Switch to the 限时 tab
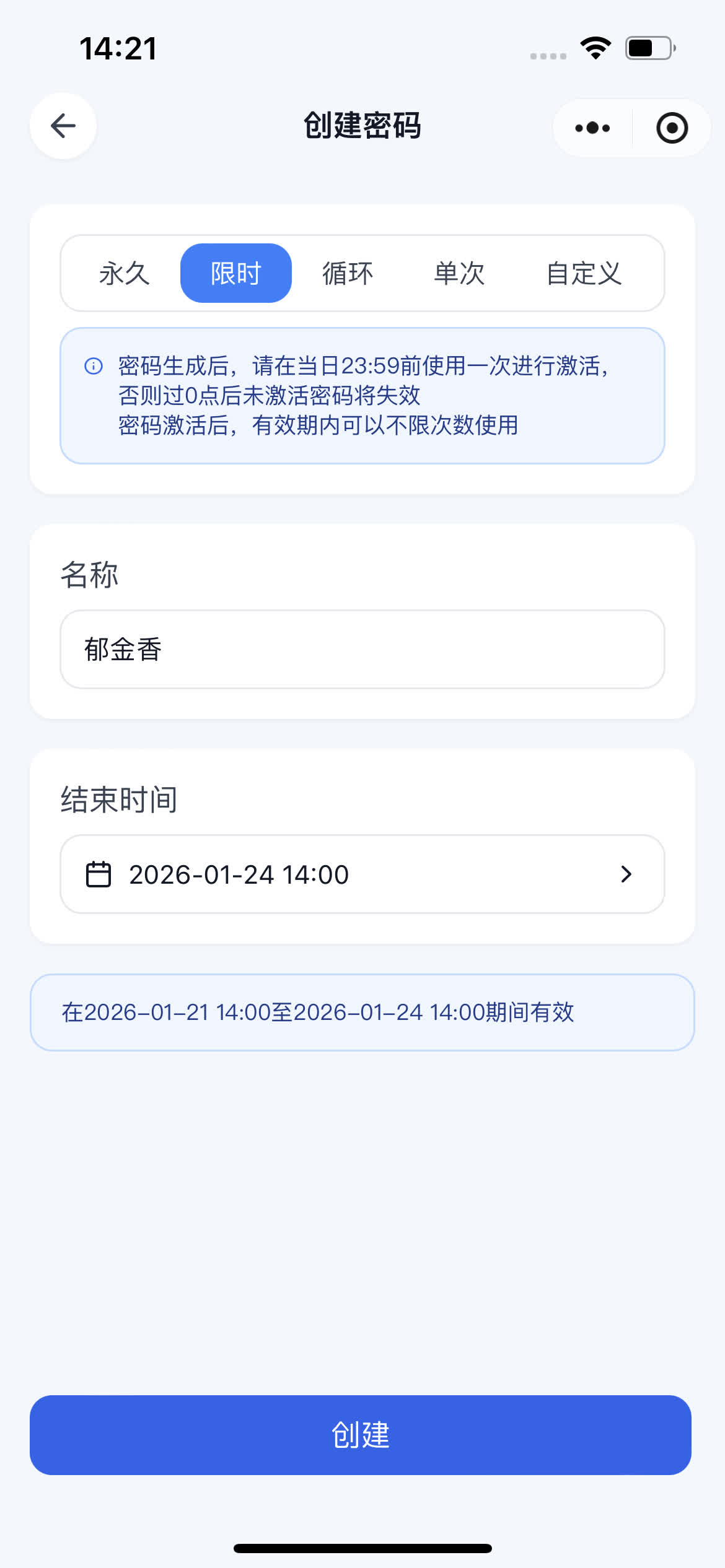 [x=235, y=272]
